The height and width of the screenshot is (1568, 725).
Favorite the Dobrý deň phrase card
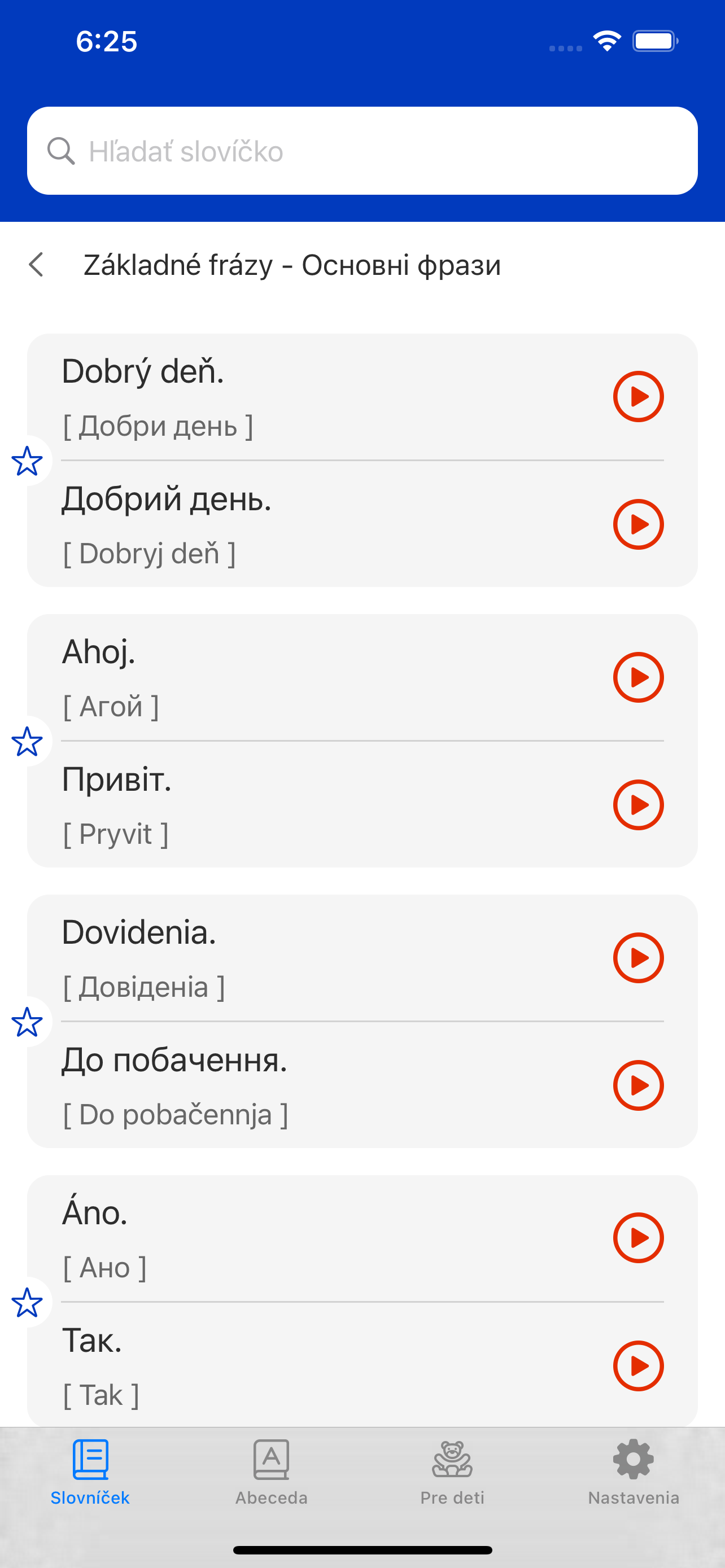point(28,461)
